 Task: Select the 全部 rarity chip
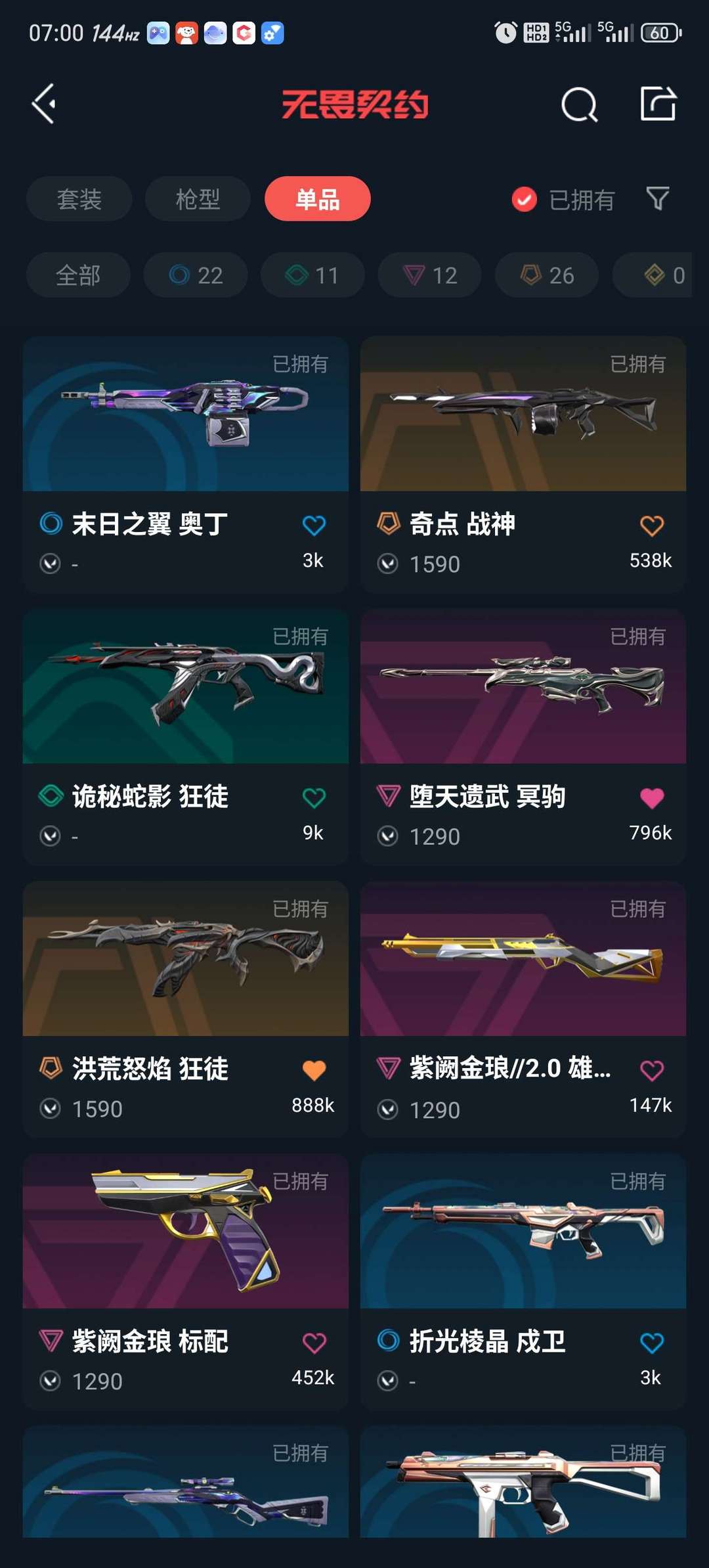[x=78, y=275]
